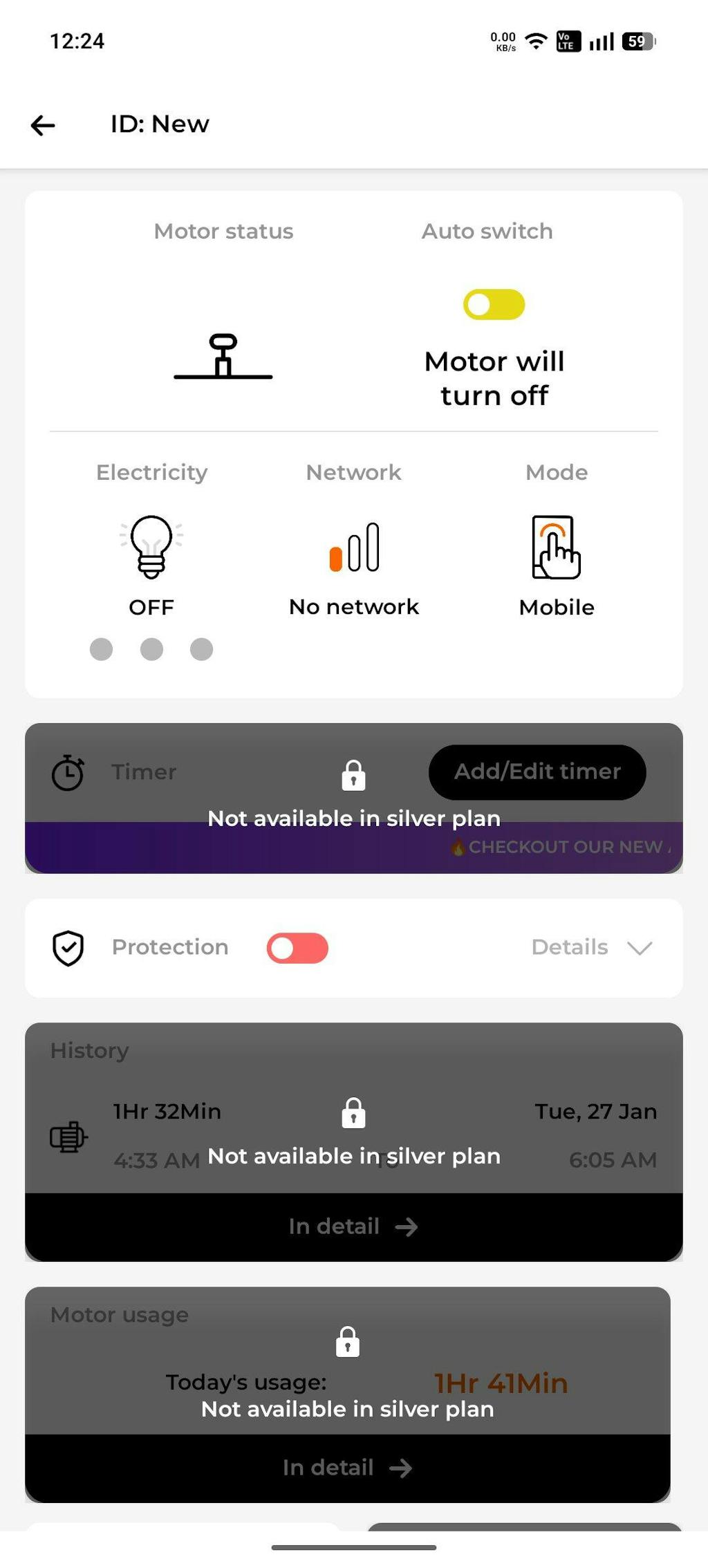Go back using the arrow icon

(43, 125)
